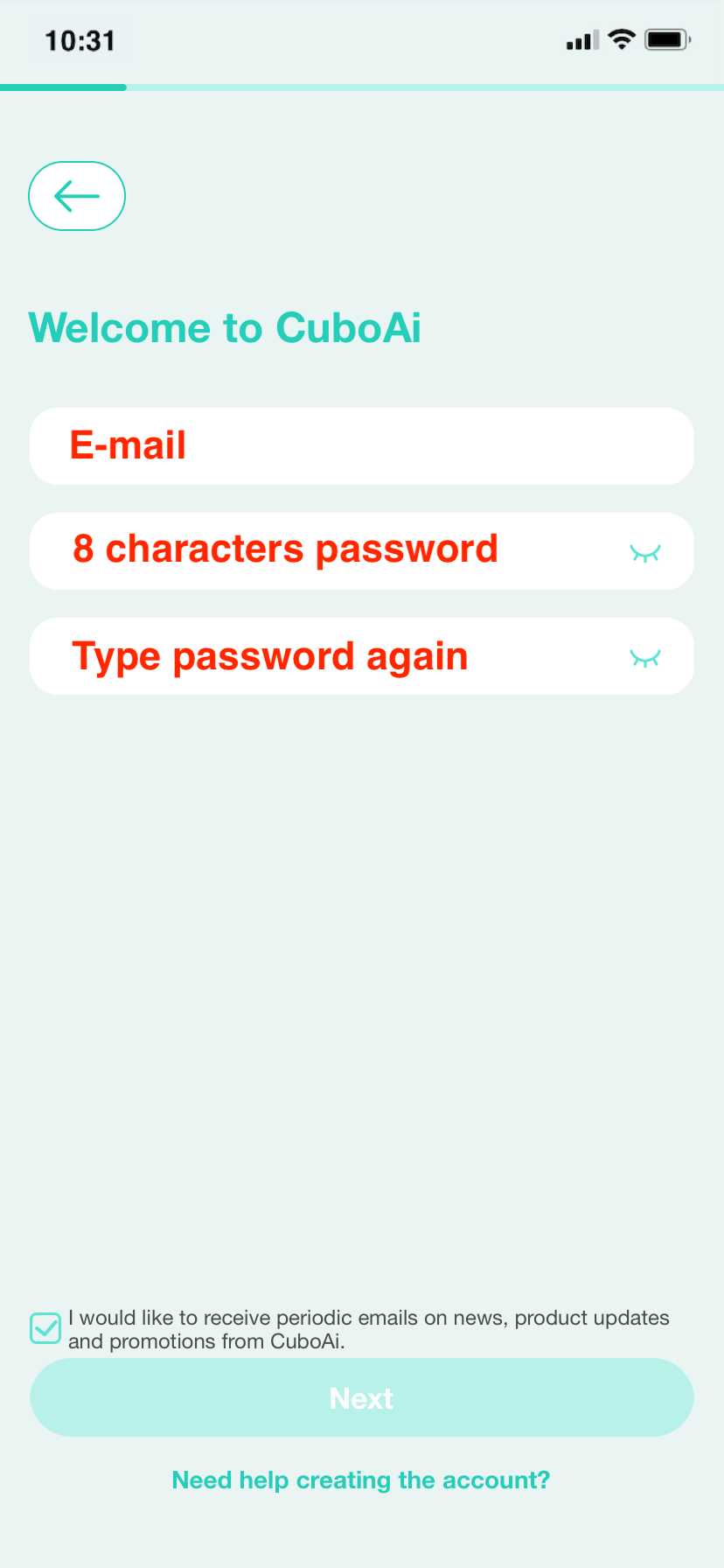Viewport: 724px width, 1568px height.
Task: Click the circular back navigation button
Action: click(76, 196)
